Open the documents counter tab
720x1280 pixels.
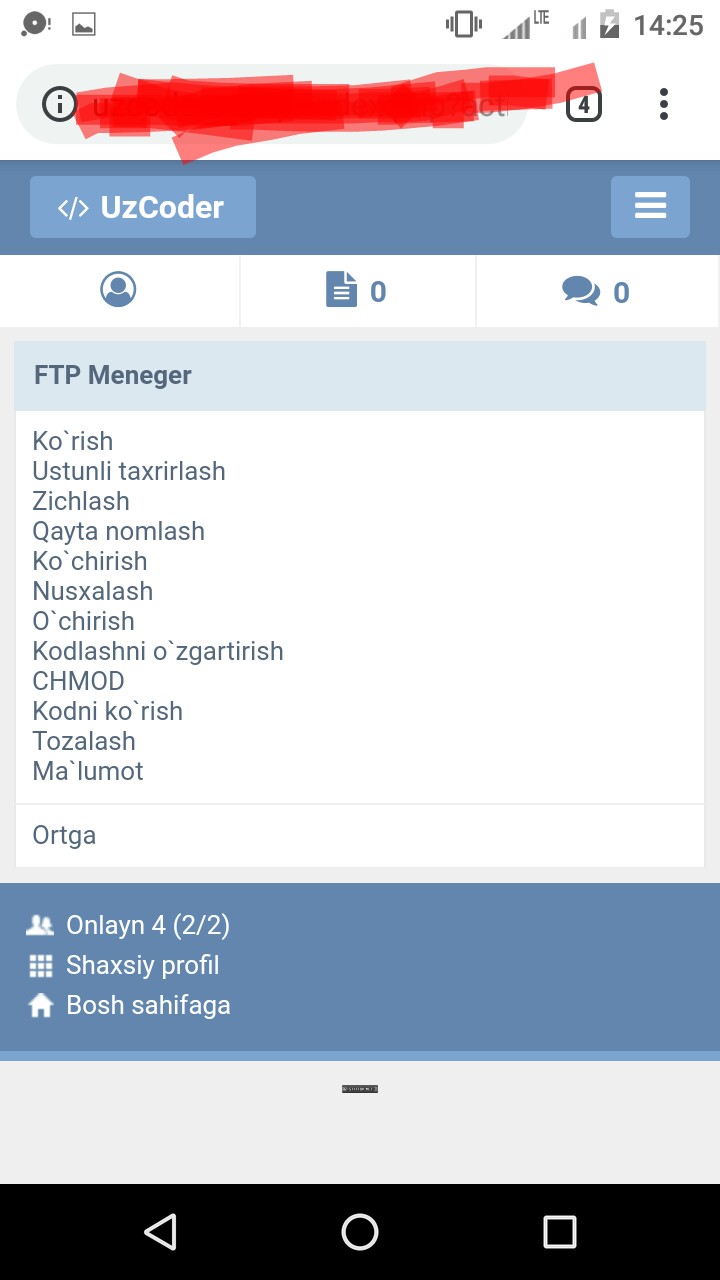[x=357, y=292]
